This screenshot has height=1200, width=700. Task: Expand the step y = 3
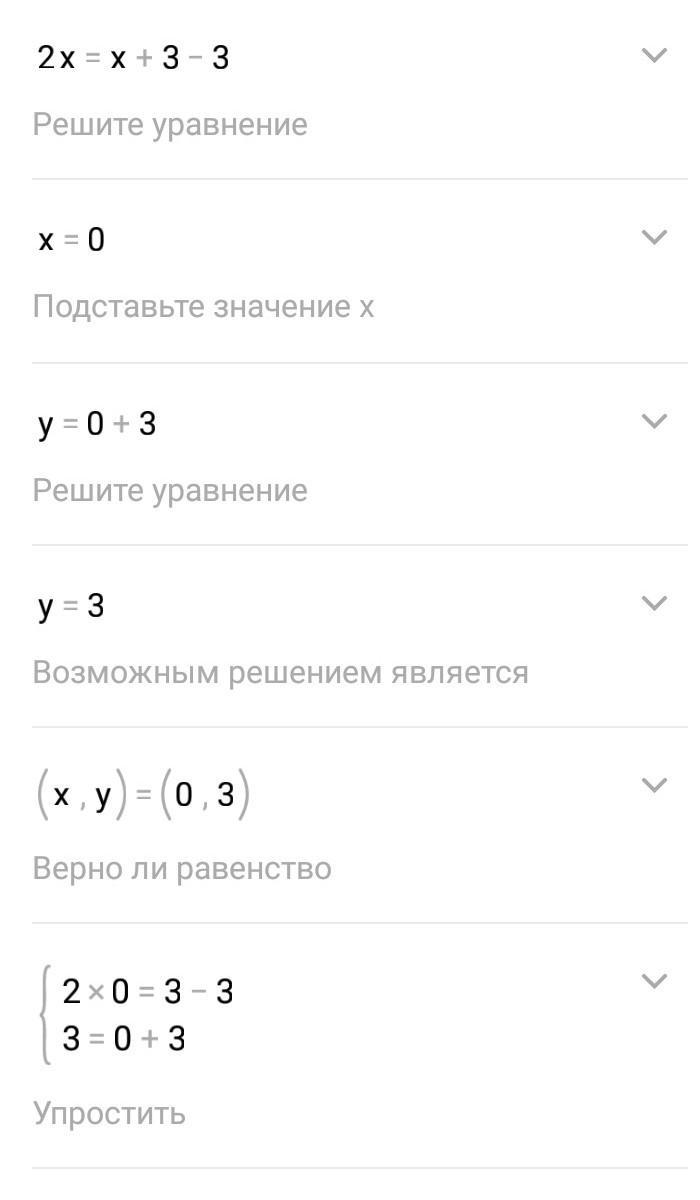(x=653, y=603)
